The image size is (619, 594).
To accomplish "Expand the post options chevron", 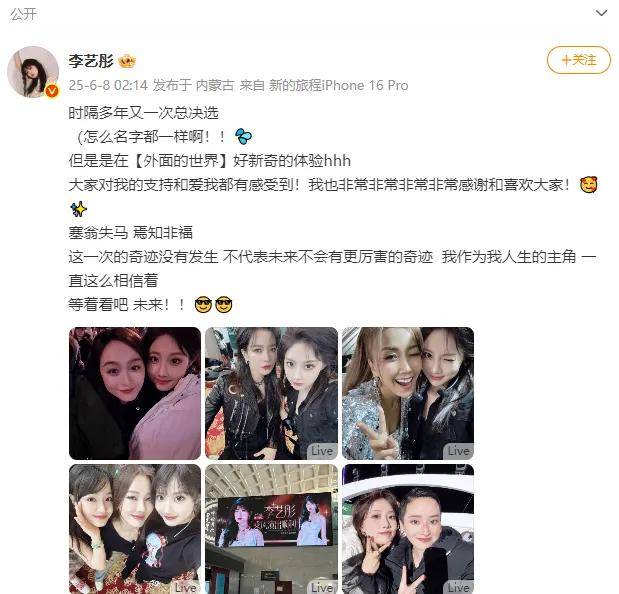I will [x=600, y=14].
